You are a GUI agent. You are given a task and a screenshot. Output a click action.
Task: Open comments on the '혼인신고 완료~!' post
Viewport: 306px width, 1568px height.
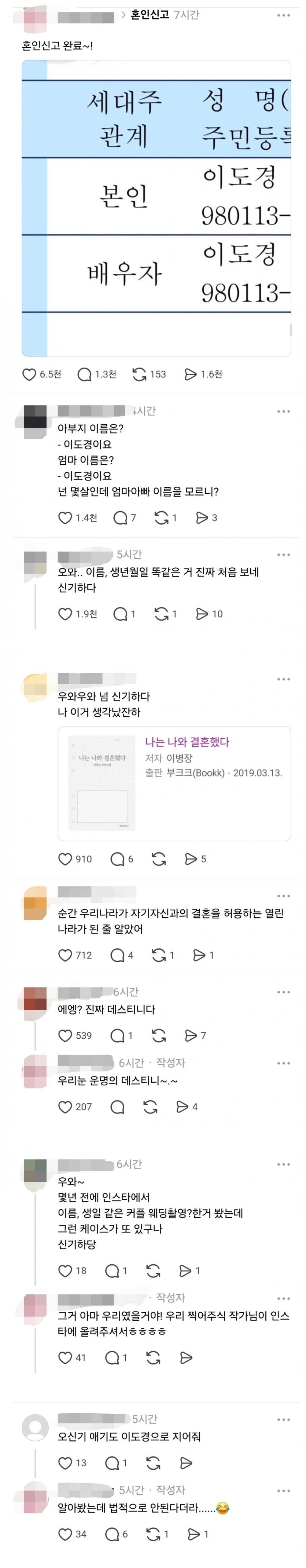[85, 374]
